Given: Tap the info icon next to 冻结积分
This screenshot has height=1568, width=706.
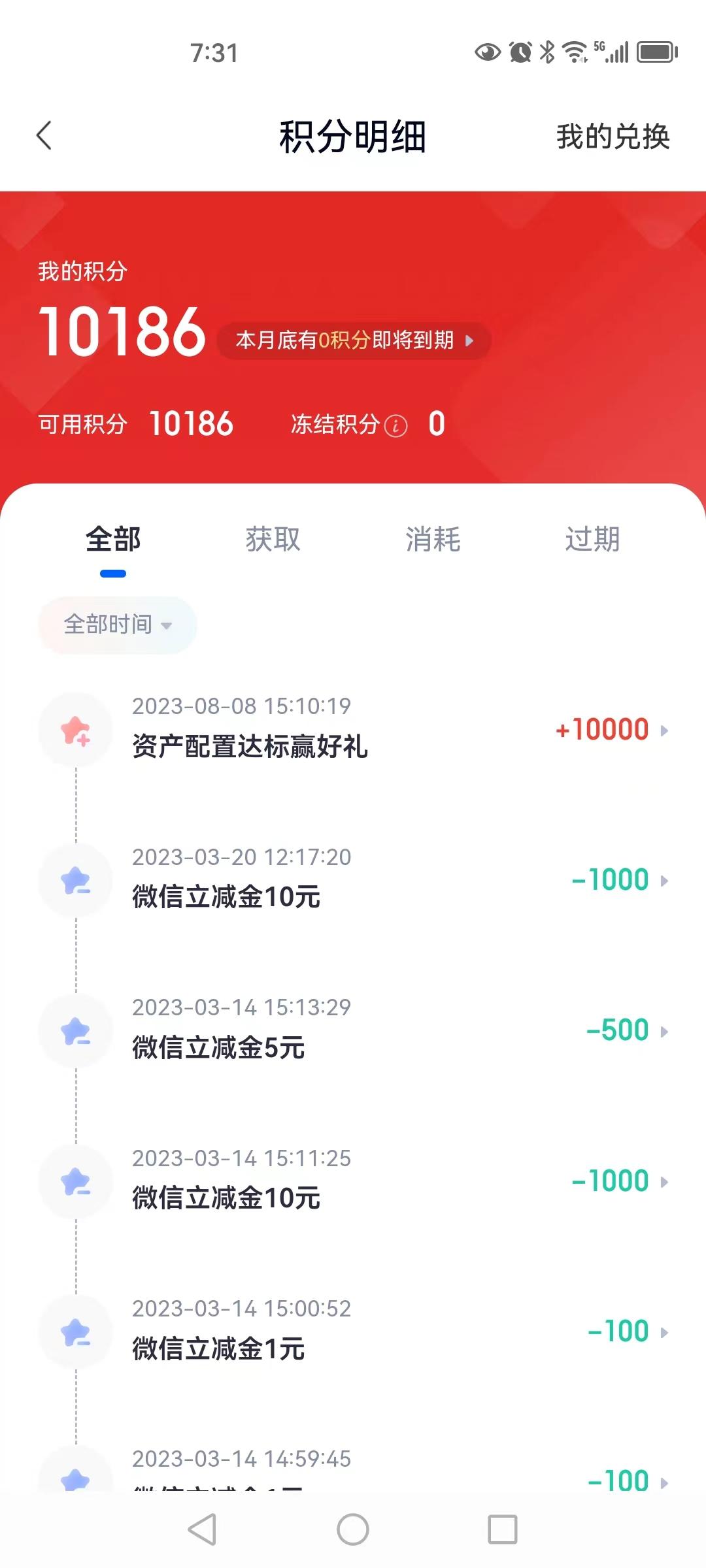Looking at the screenshot, I should pyautogui.click(x=395, y=425).
